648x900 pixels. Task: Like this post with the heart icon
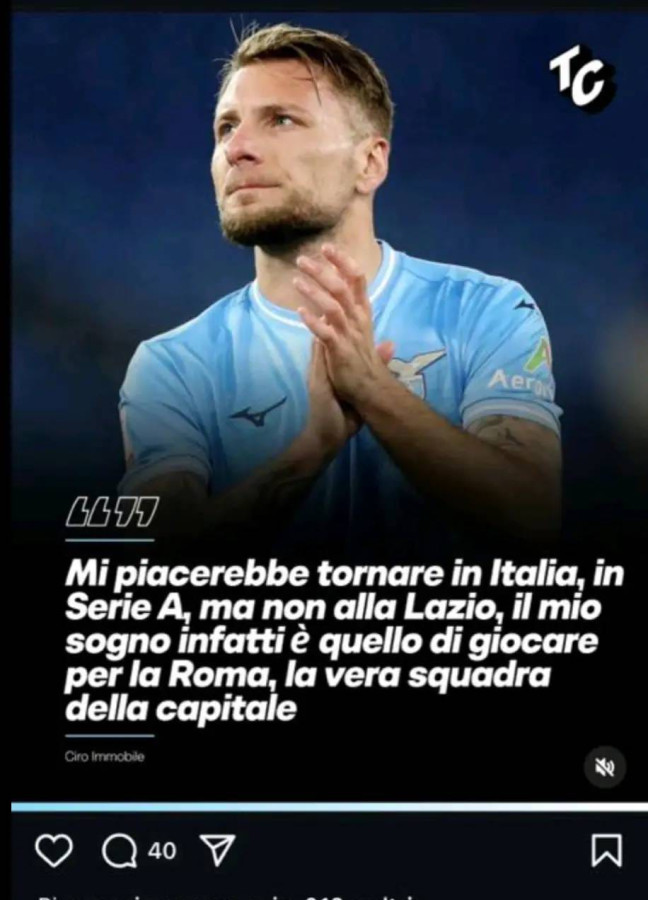pos(53,850)
